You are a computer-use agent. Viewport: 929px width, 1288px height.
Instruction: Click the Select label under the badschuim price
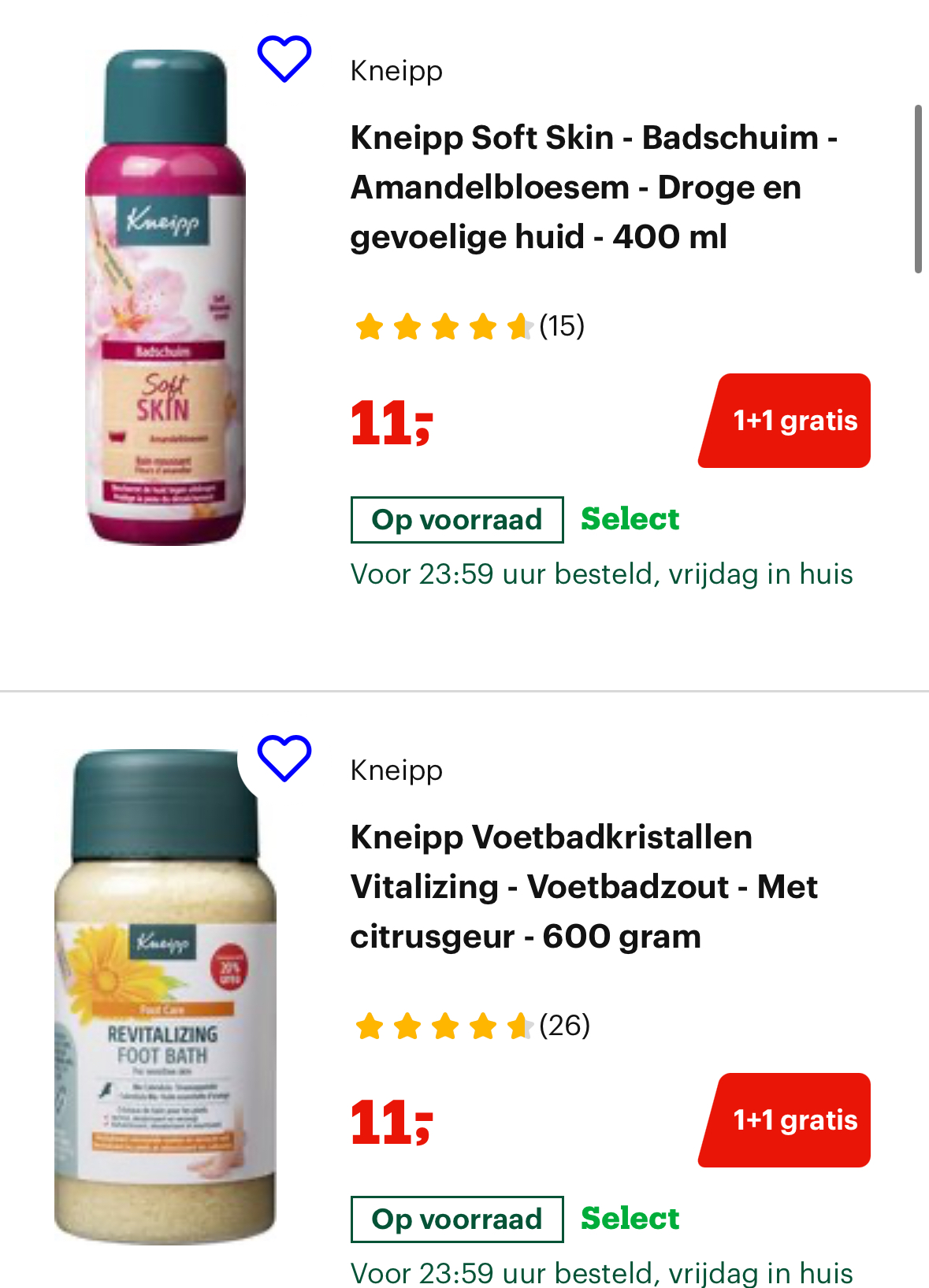coord(629,518)
